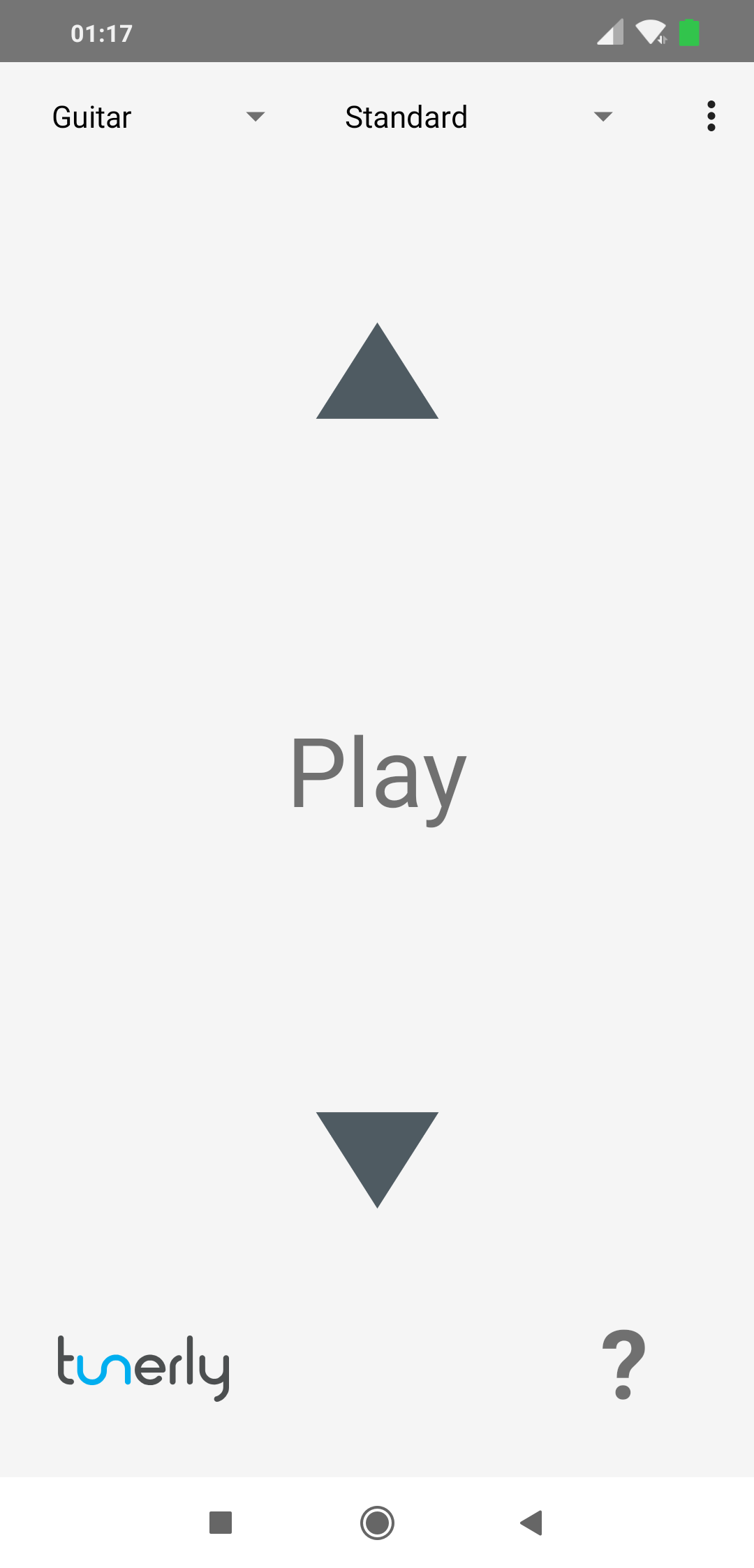Expand the Standard tuning dropdown
Image resolution: width=754 pixels, height=1568 pixels.
479,117
